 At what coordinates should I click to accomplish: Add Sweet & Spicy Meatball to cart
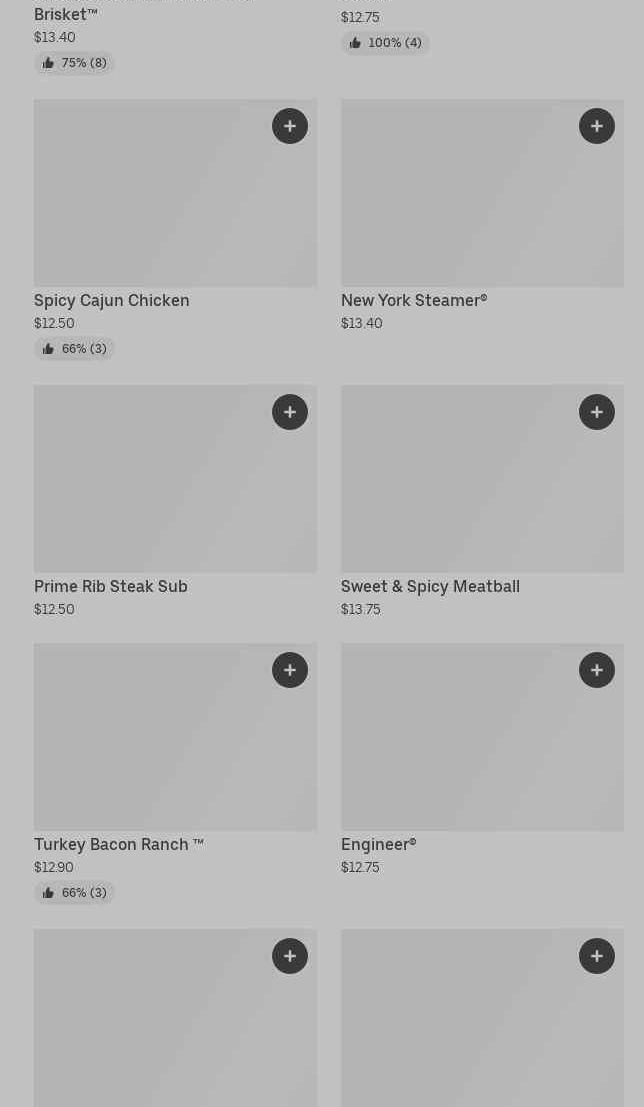click(x=597, y=412)
